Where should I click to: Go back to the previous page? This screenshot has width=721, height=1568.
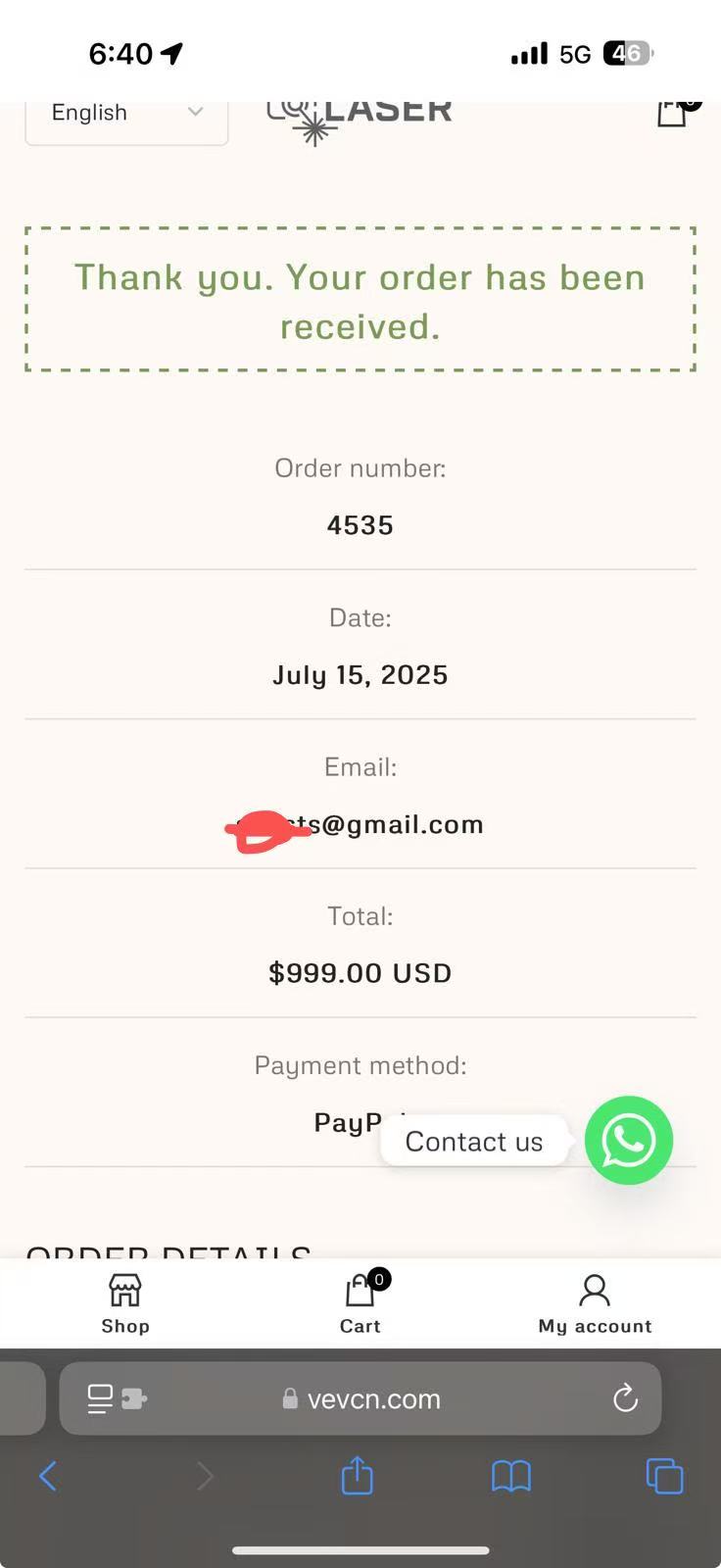pos(48,1476)
